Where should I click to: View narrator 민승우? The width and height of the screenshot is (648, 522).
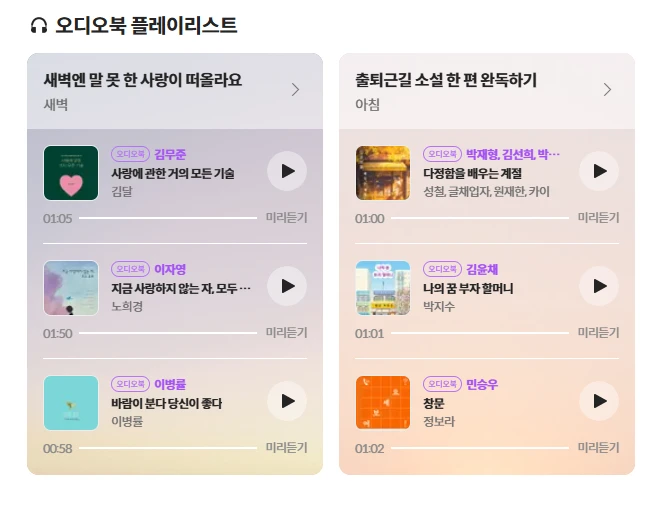482,384
